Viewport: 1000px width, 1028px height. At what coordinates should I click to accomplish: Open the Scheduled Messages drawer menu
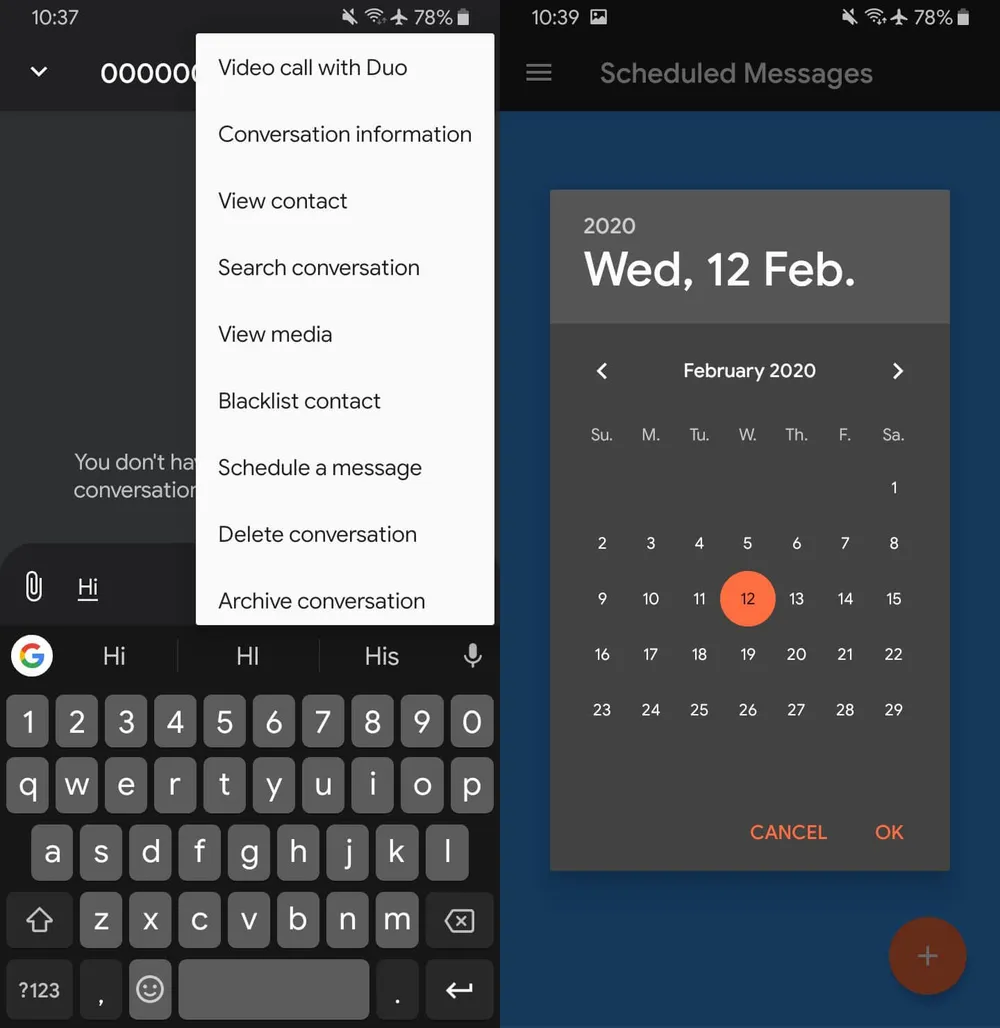pos(539,73)
